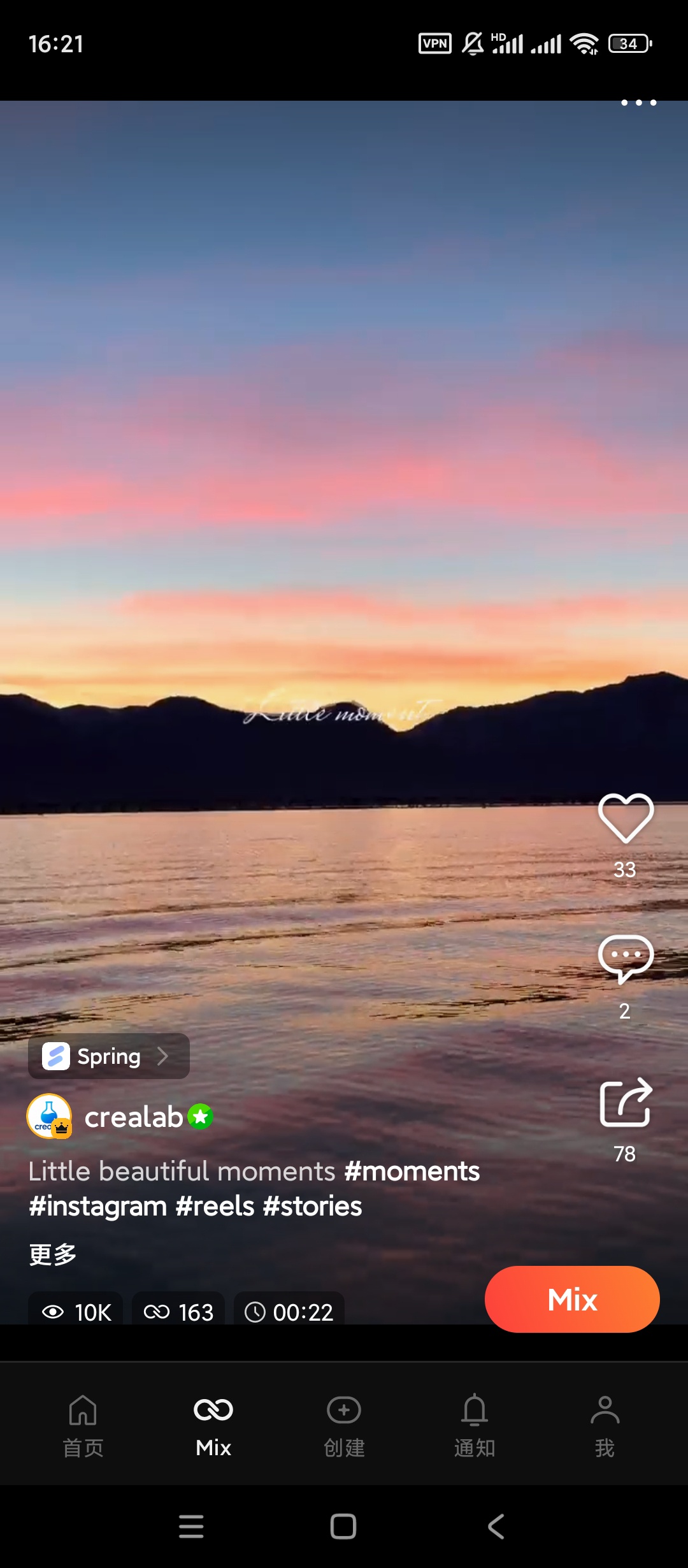Open the #reels hashtag

pyautogui.click(x=215, y=1207)
